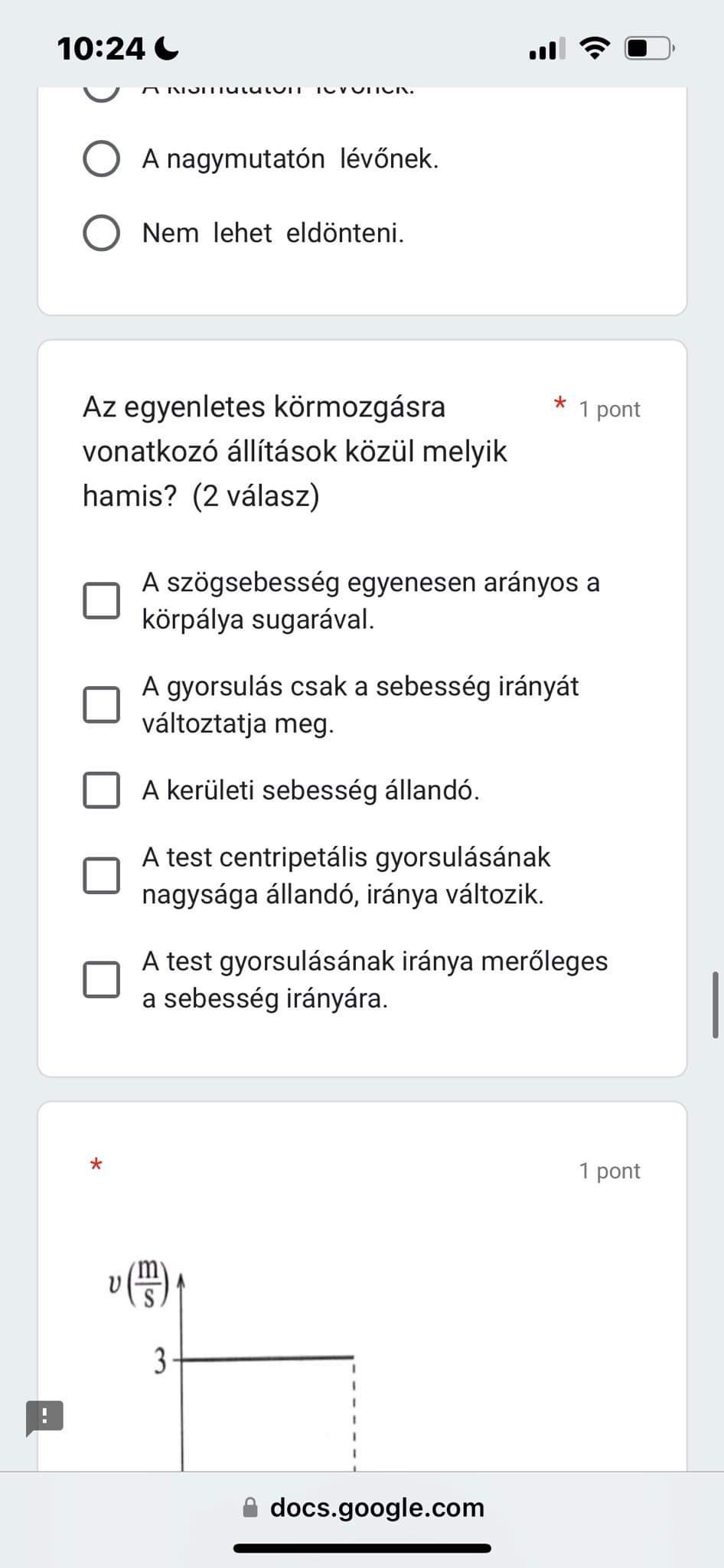Screen dimensions: 724x1568
Task: Mark the 'A kerületi sebesség állandó' checkbox
Action: tap(101, 790)
